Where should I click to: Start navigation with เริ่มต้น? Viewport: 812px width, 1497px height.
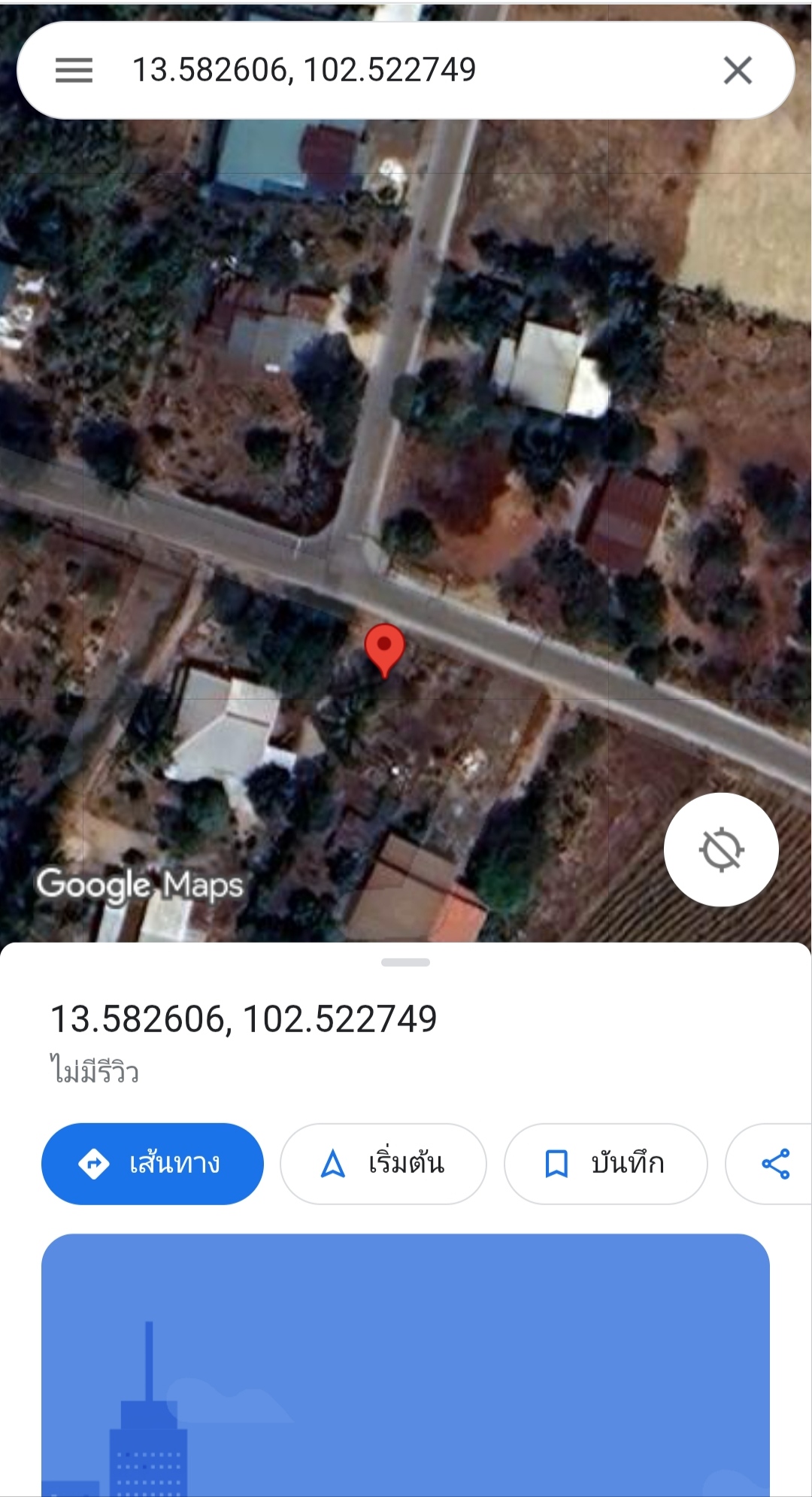(x=383, y=1163)
